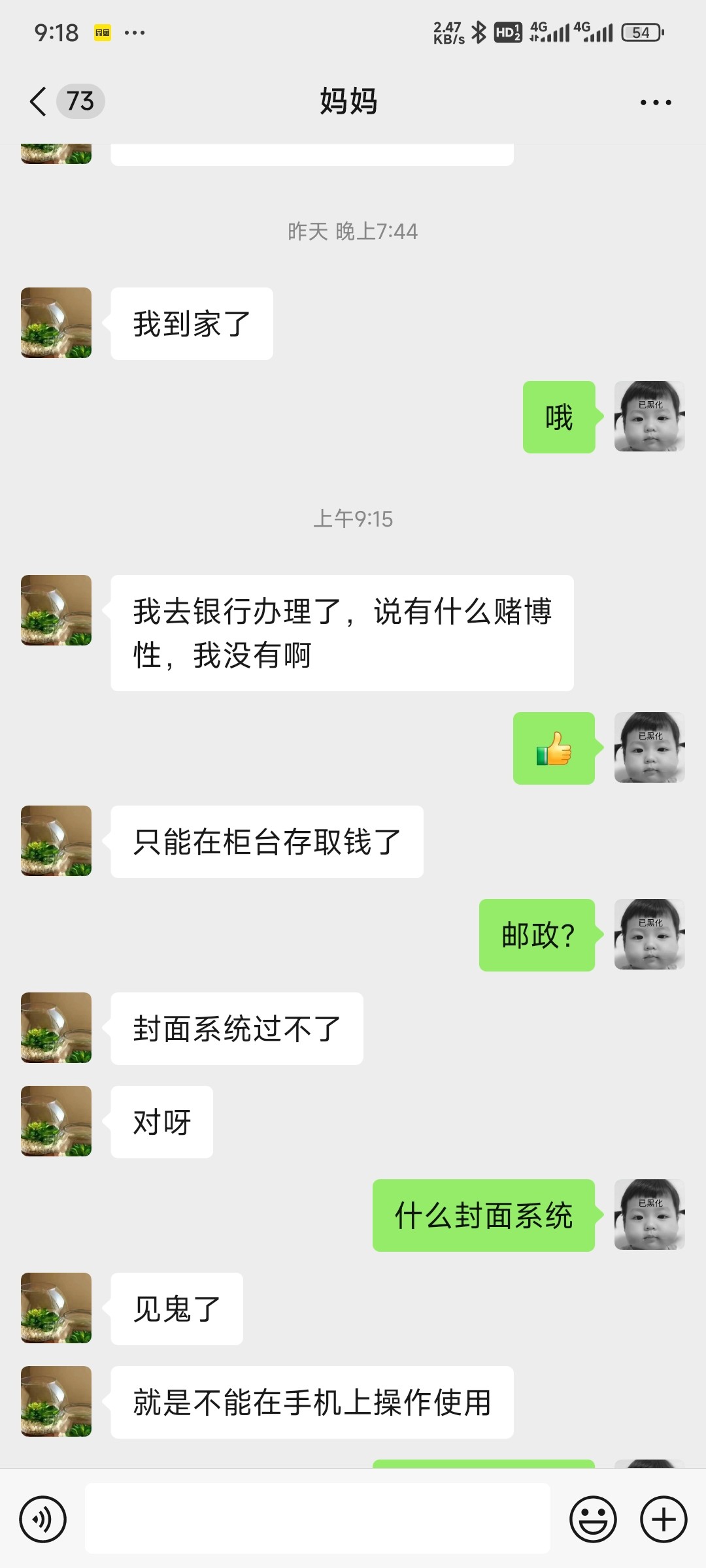This screenshot has width=706, height=1568.
Task: Open my avatar beside 邮政?
Action: [x=649, y=934]
